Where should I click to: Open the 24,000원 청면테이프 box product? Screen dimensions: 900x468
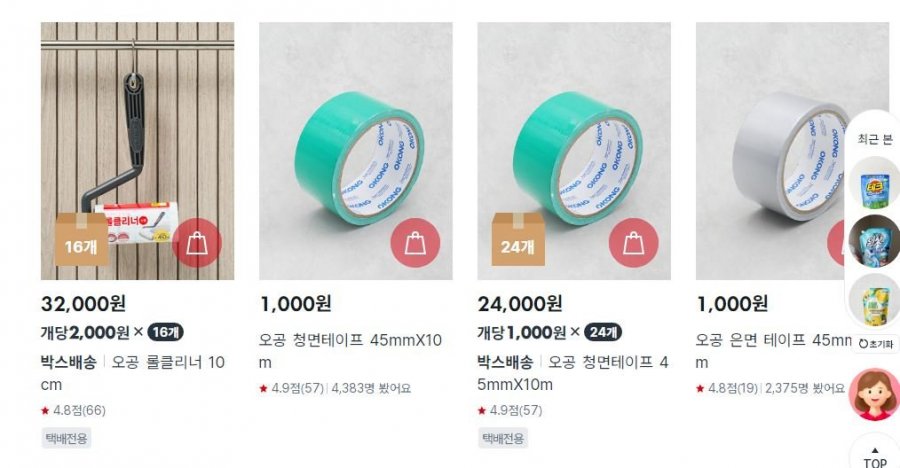click(573, 150)
